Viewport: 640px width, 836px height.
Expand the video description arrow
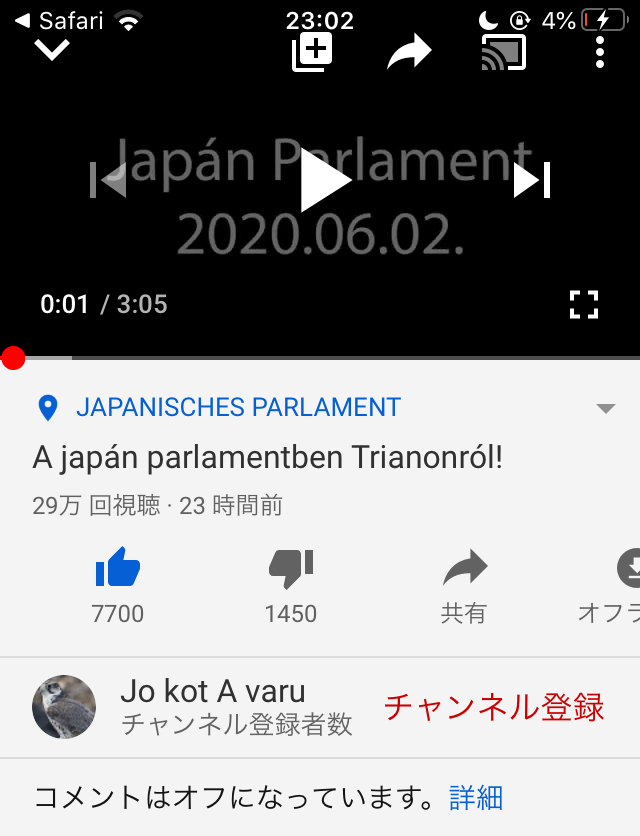[604, 409]
